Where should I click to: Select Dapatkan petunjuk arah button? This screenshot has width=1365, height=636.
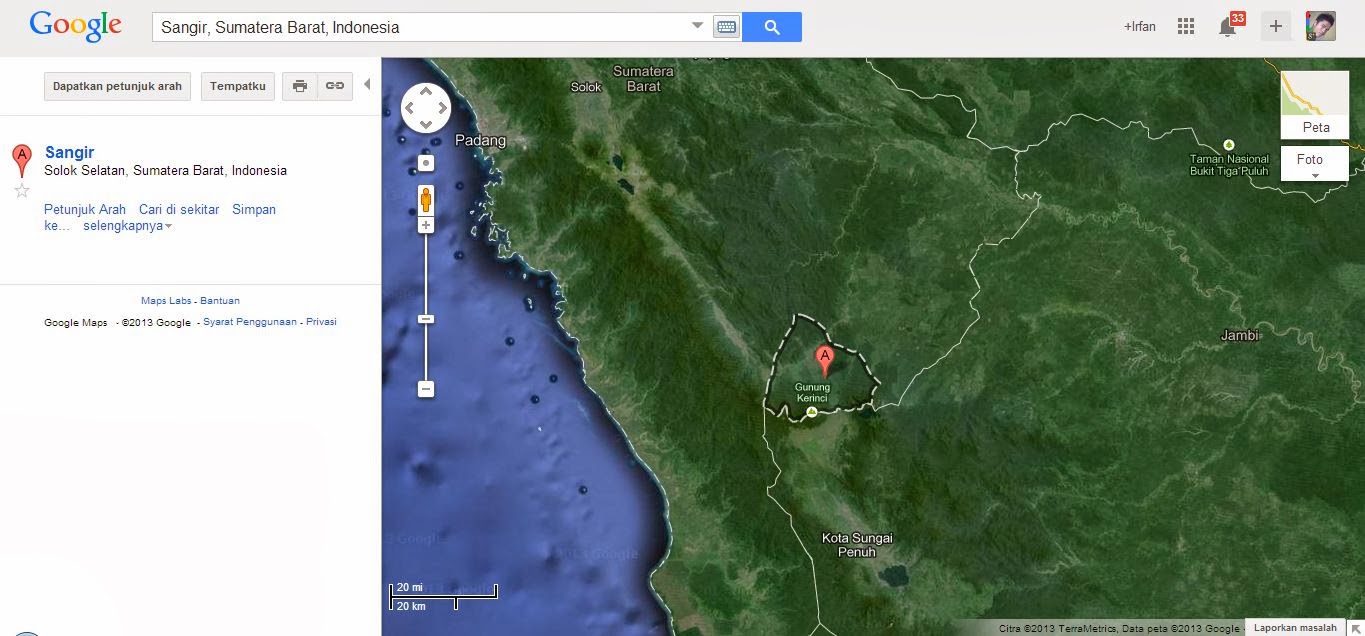(x=117, y=86)
